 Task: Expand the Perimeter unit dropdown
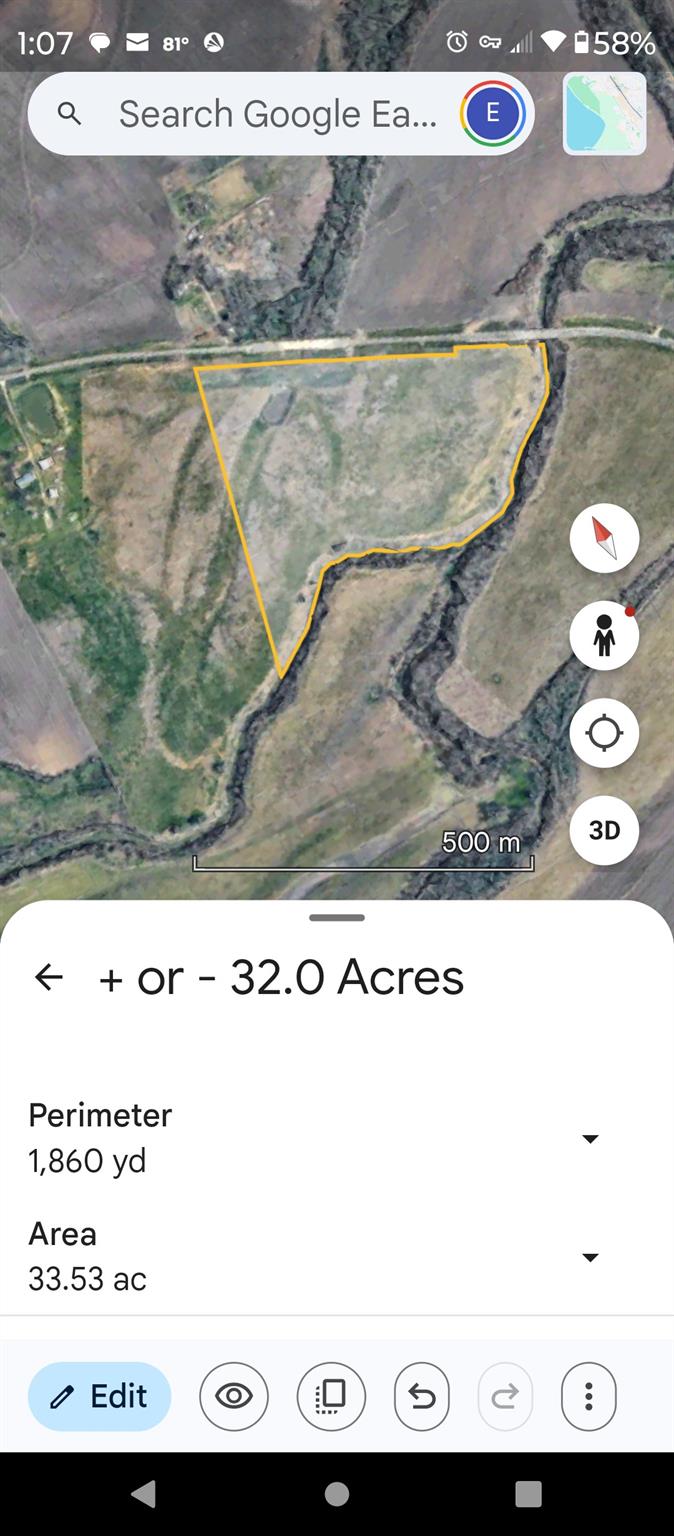point(590,1139)
